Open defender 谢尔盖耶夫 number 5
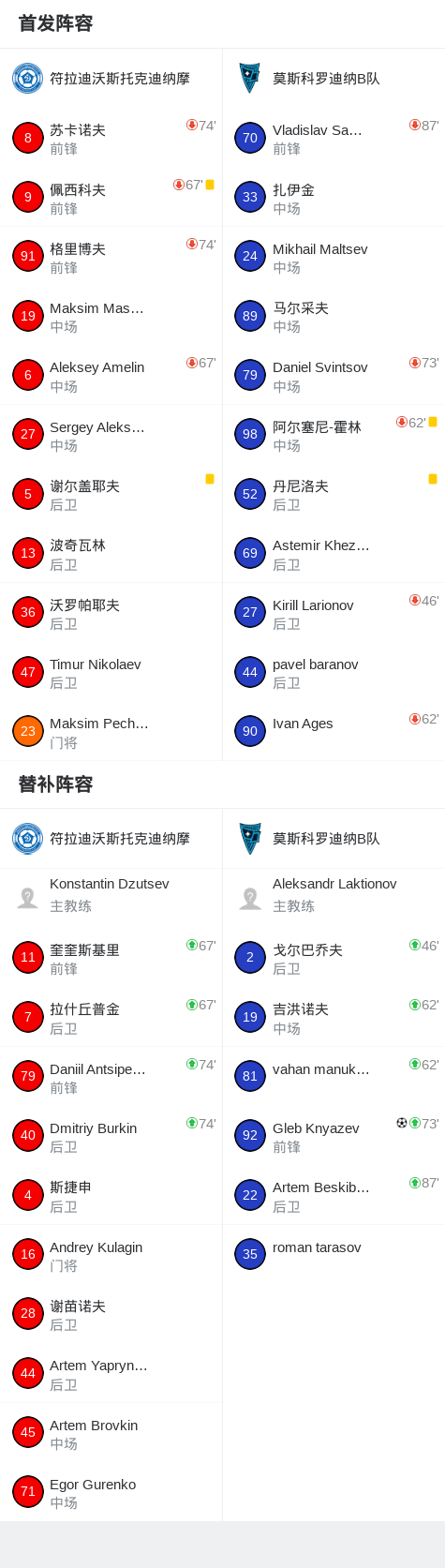445x1568 pixels. point(111,494)
